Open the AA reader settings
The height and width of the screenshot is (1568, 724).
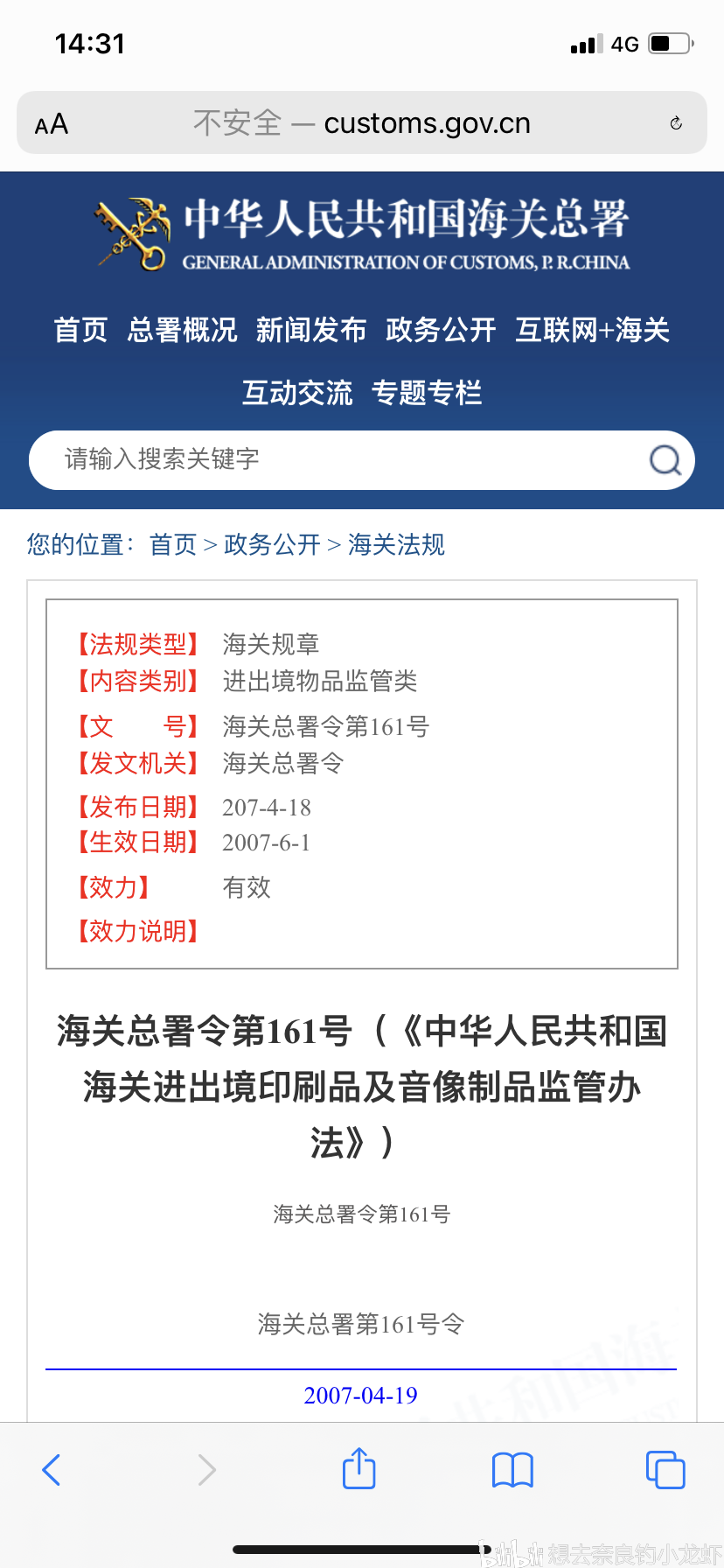point(52,124)
